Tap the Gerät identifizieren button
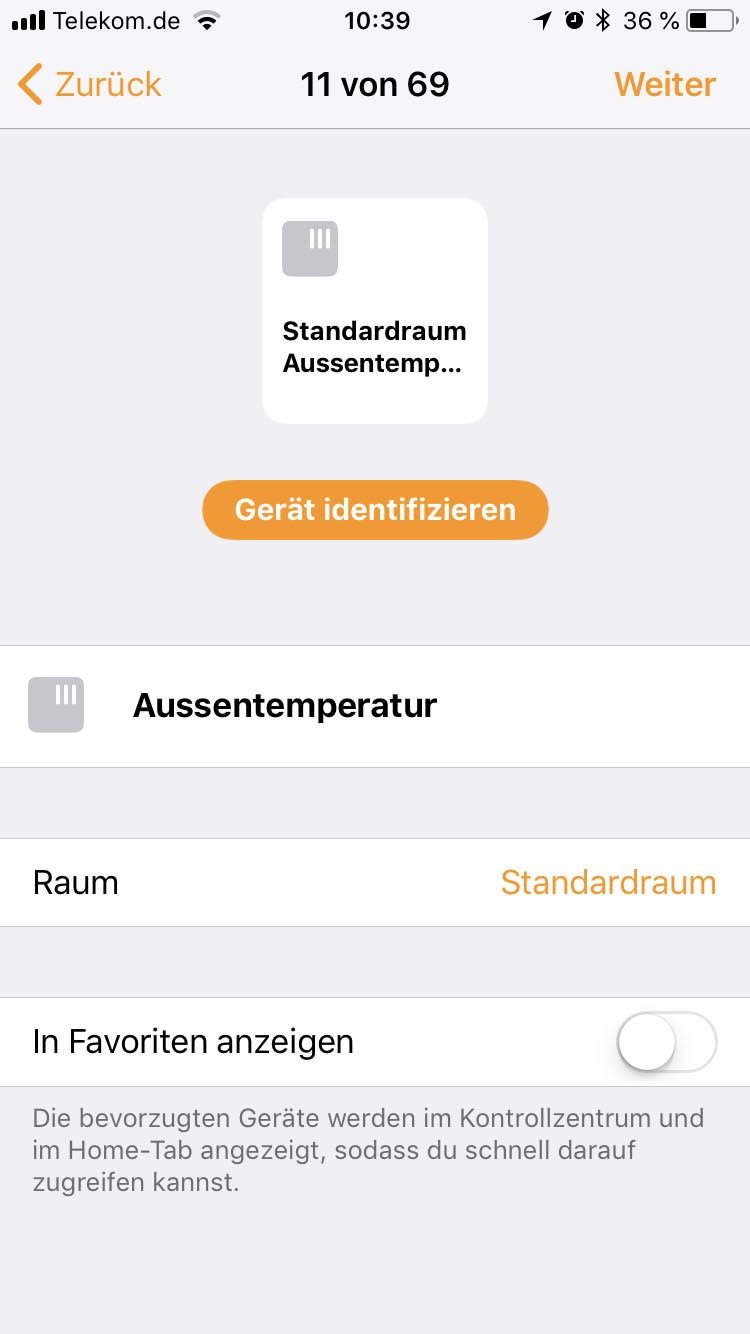 click(x=375, y=510)
